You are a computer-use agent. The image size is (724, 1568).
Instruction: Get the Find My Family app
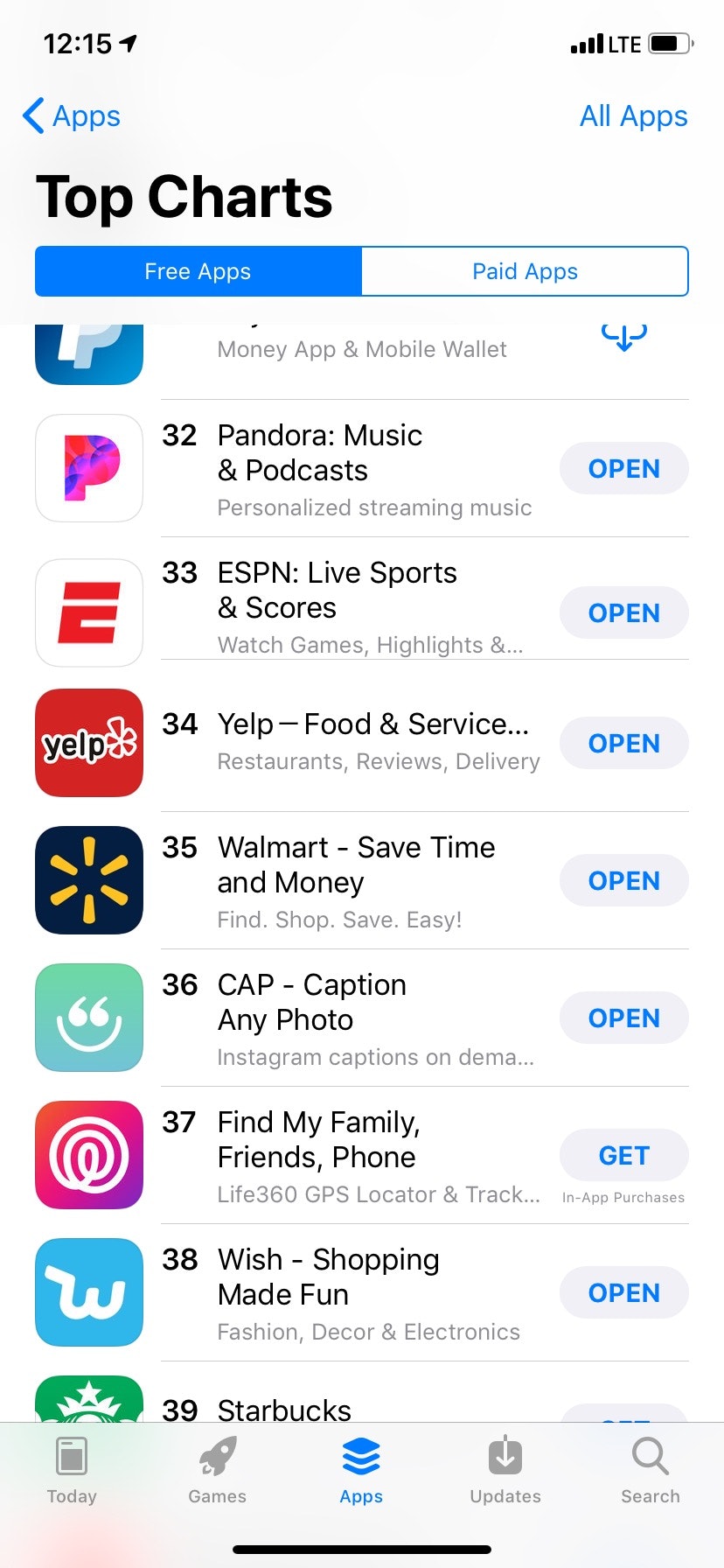pyautogui.click(x=623, y=1156)
